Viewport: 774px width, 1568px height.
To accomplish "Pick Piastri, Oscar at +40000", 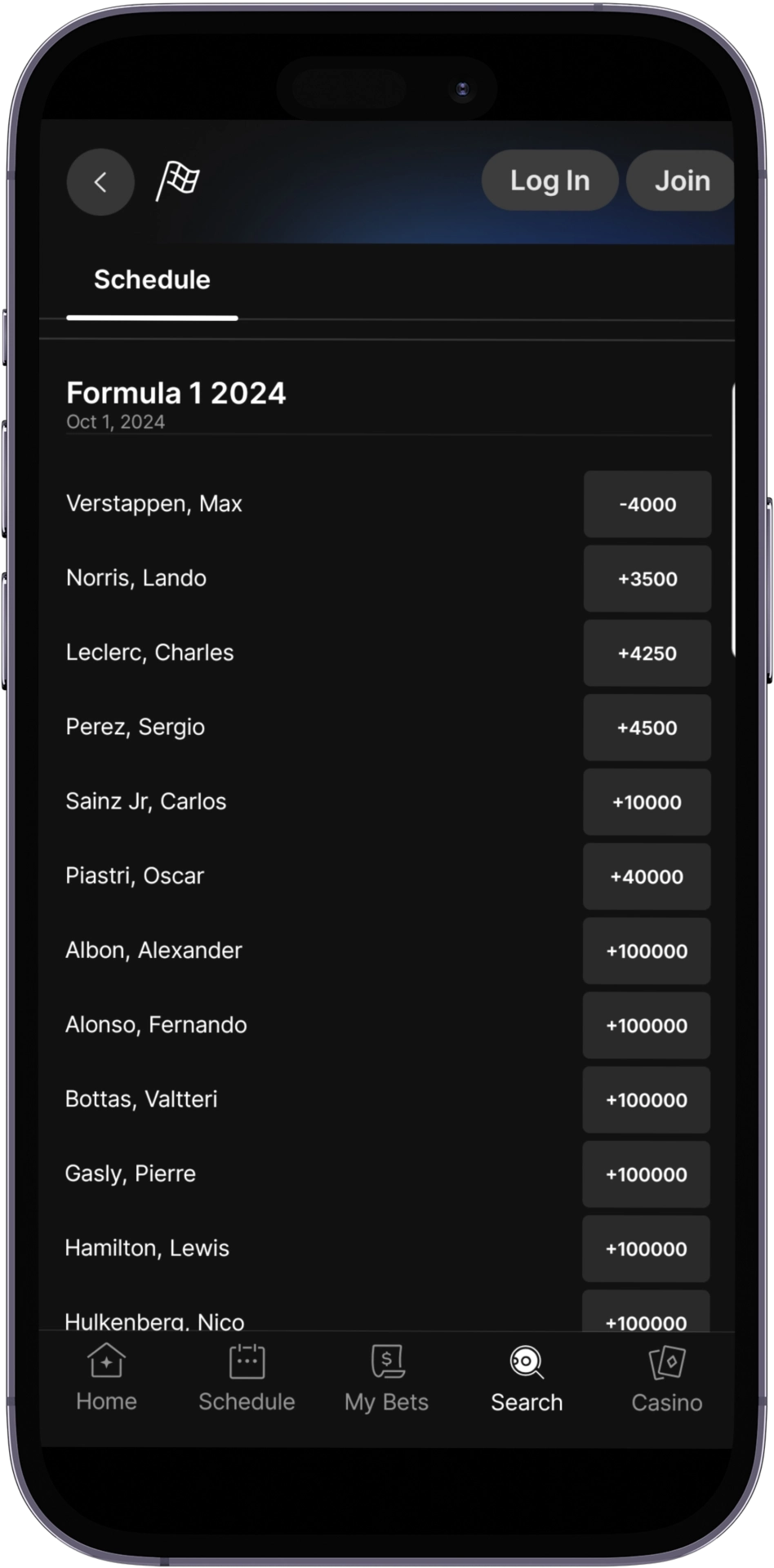I will (647, 876).
